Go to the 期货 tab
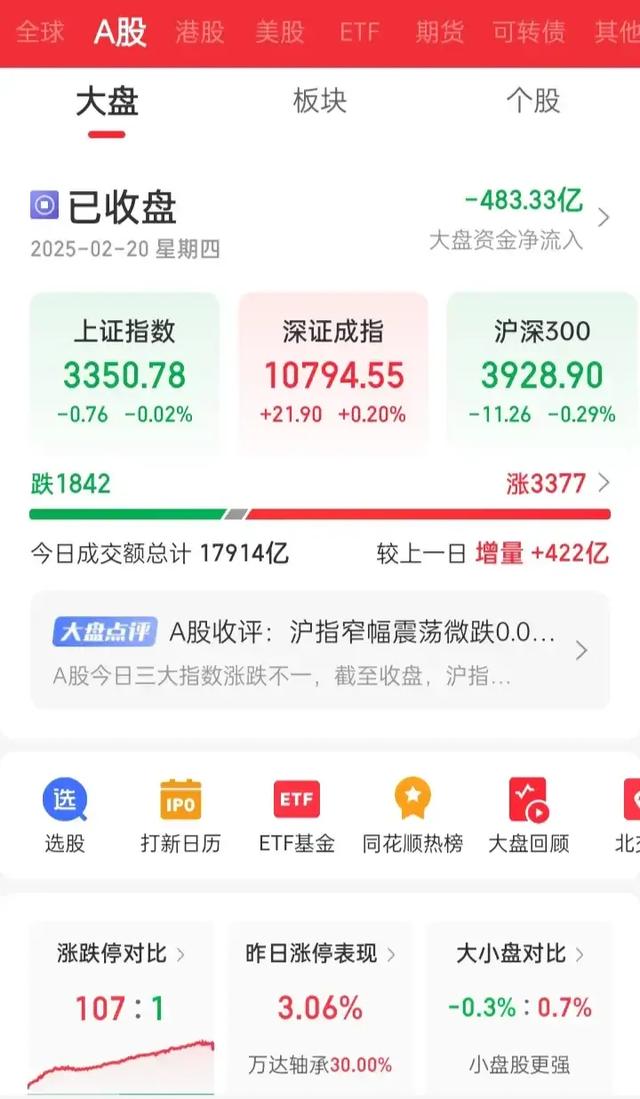The width and height of the screenshot is (640, 1099). click(x=440, y=32)
